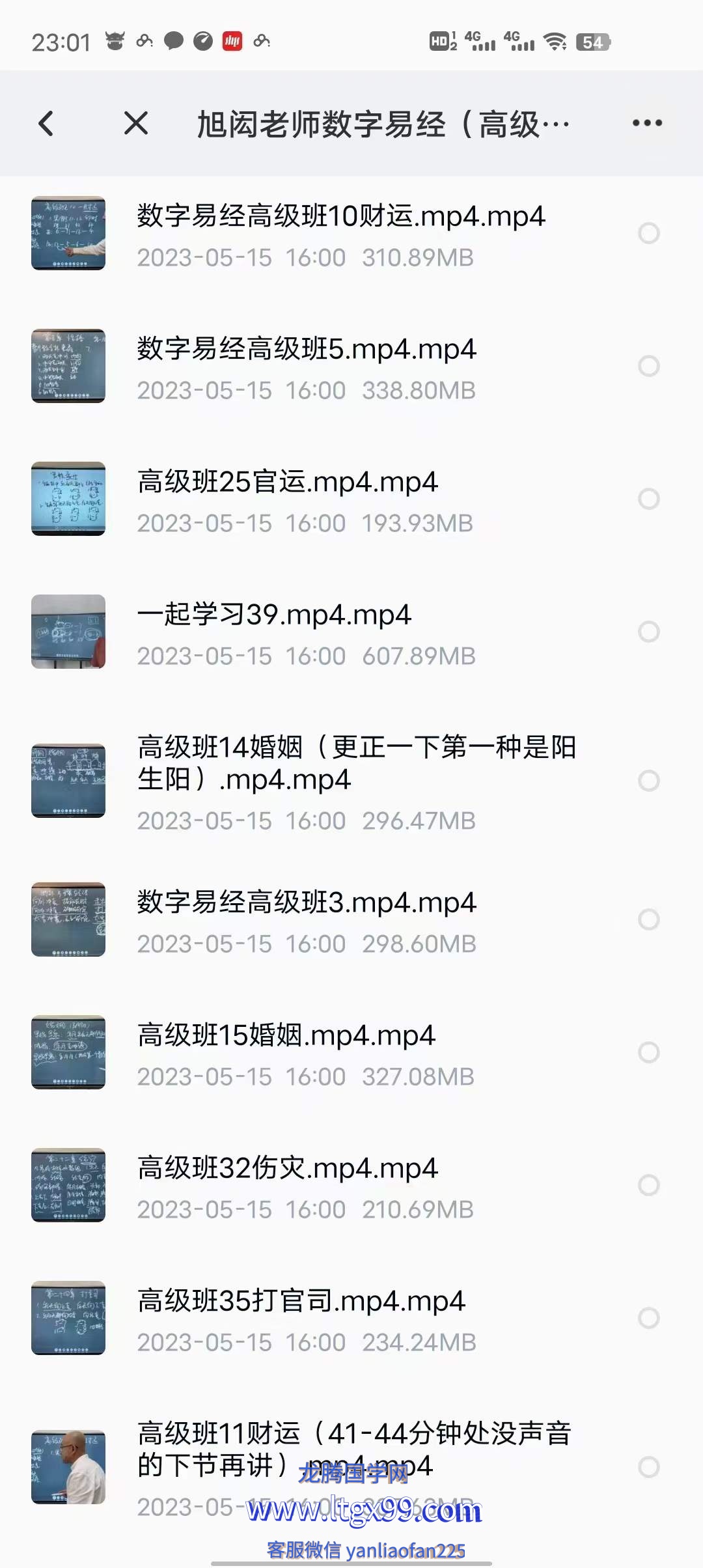Tap the thumbnail of 数字易经高级班3.mp4.mp4

click(68, 919)
